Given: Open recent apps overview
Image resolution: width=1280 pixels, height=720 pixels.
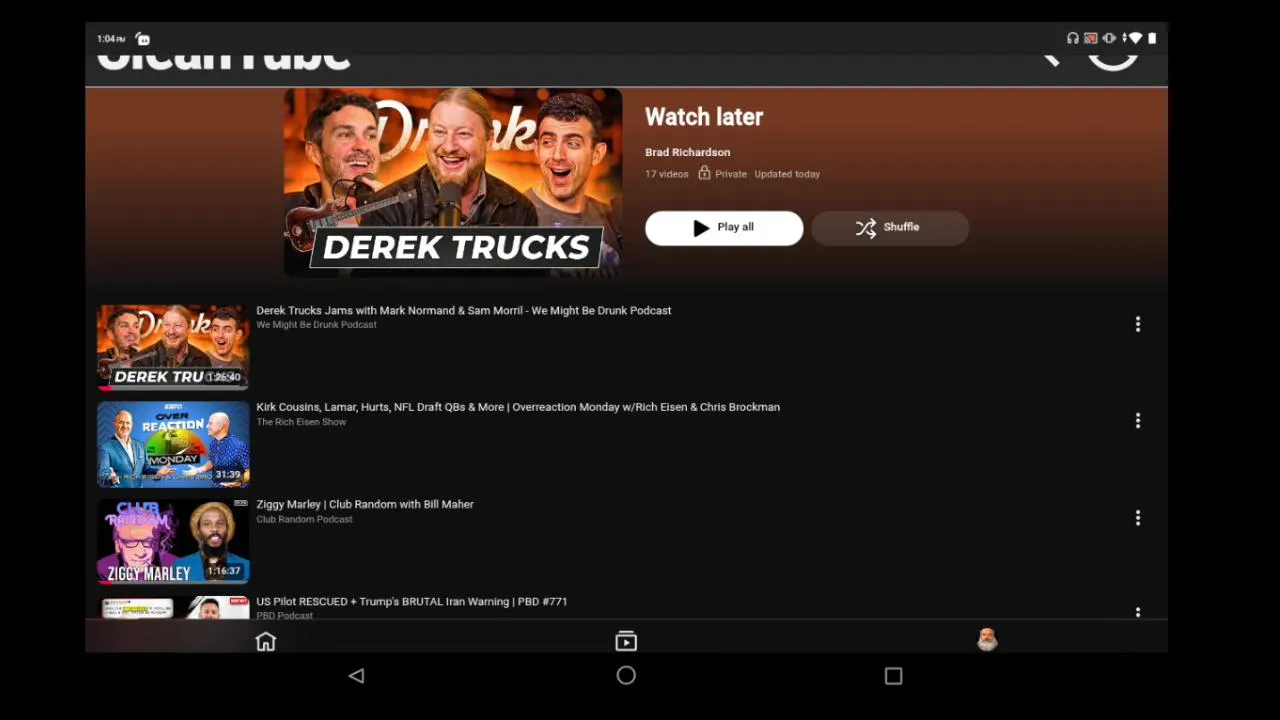Looking at the screenshot, I should (893, 676).
